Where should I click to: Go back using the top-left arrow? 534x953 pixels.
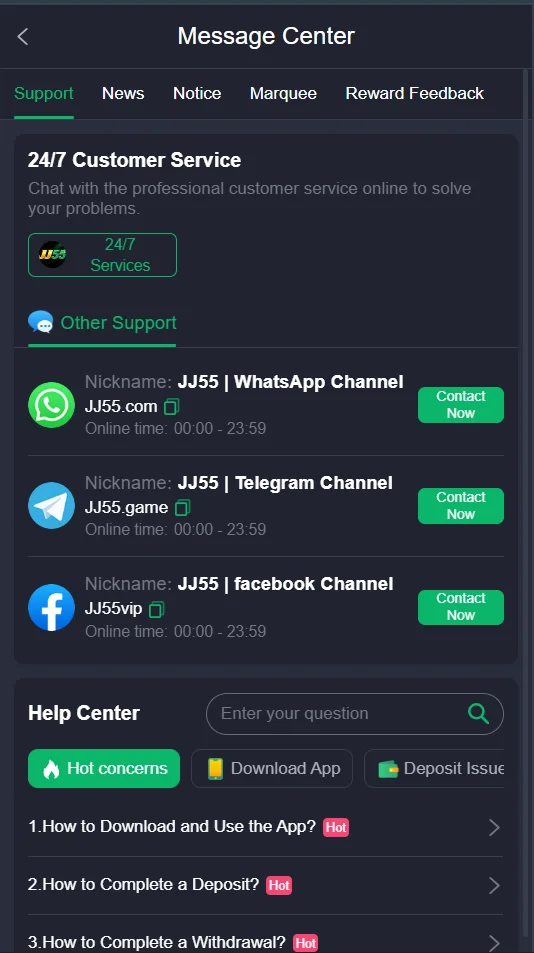[x=22, y=36]
